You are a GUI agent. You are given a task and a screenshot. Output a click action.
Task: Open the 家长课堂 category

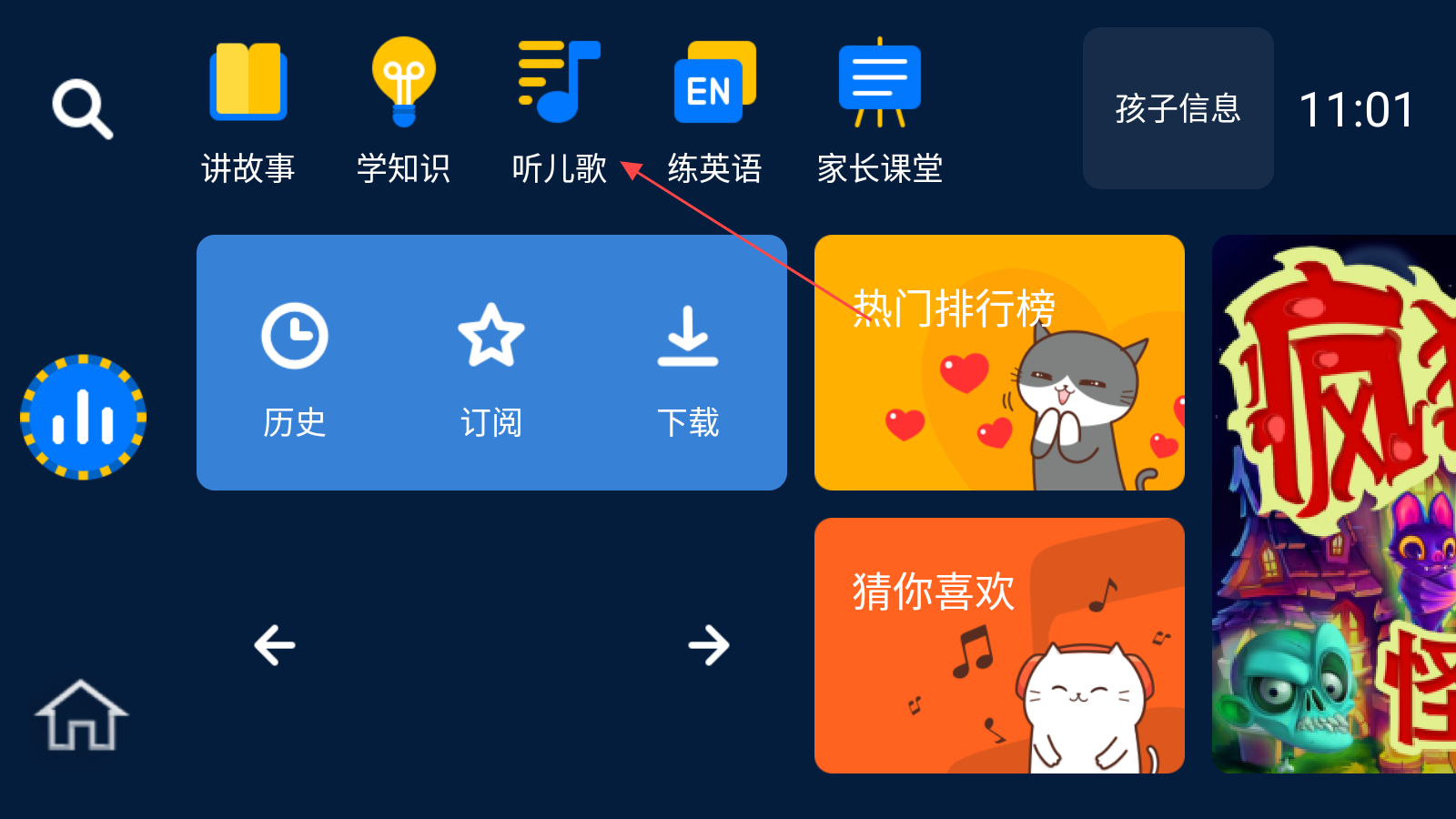click(879, 109)
